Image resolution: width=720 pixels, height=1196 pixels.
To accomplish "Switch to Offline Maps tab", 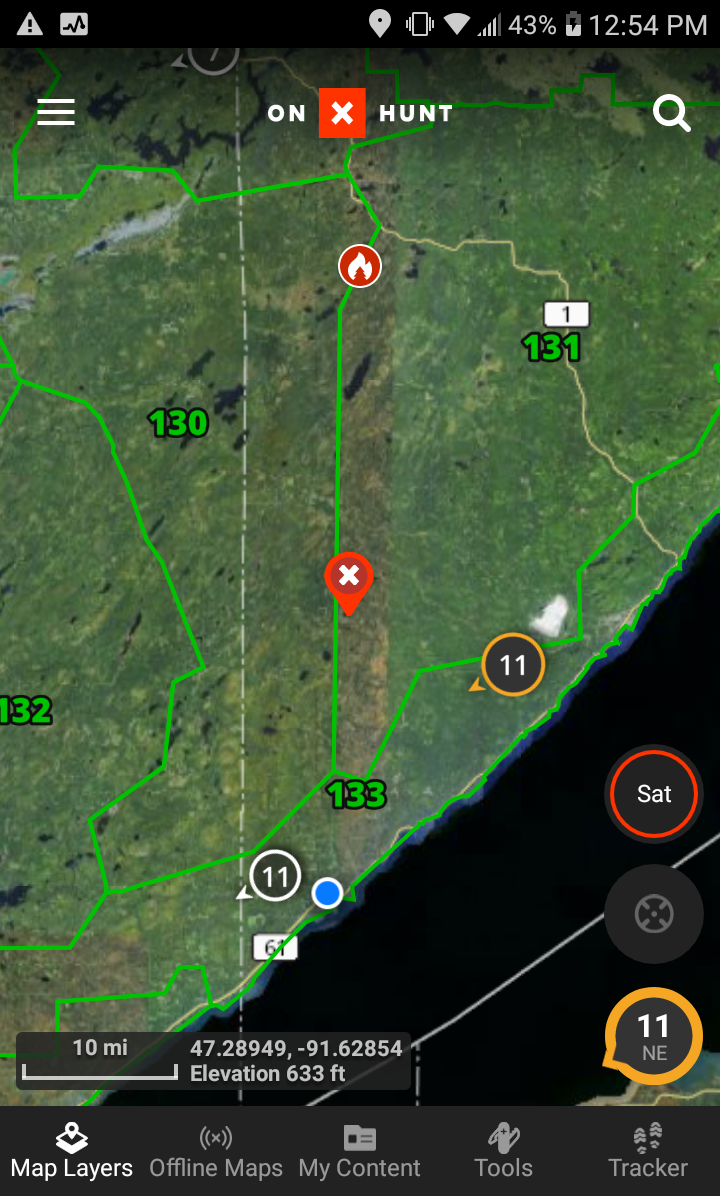I will pyautogui.click(x=216, y=1151).
